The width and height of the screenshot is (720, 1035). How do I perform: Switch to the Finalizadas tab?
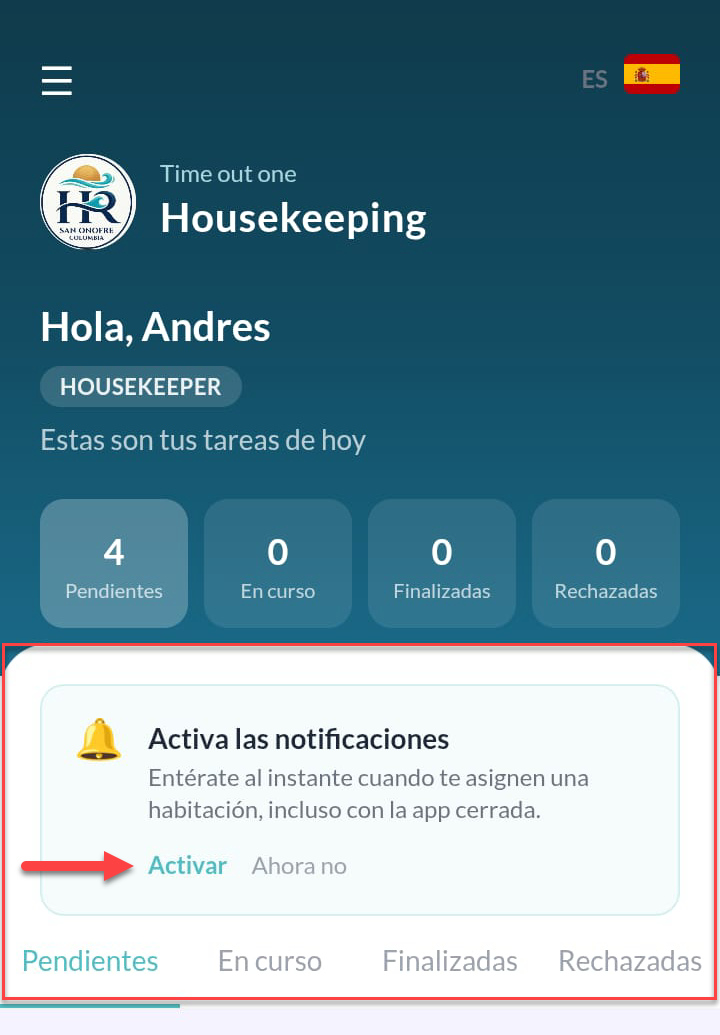point(450,962)
